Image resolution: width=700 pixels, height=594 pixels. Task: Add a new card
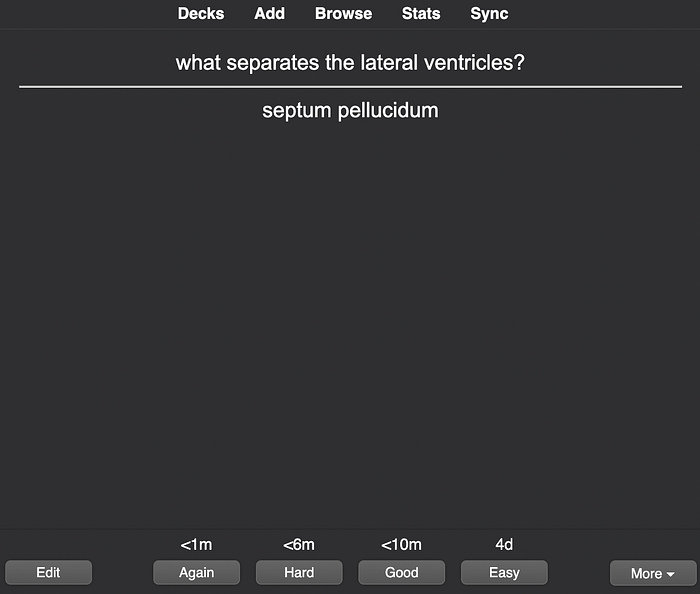(x=269, y=14)
